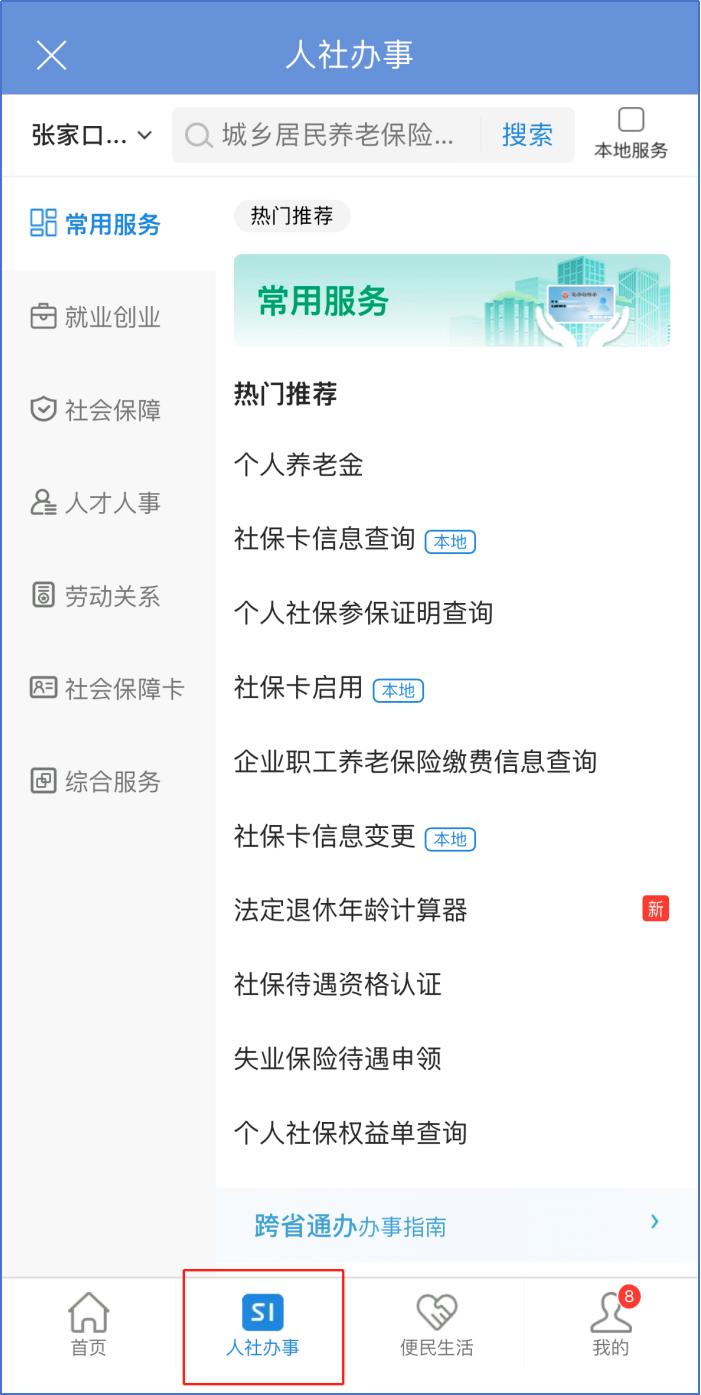Tap the 搜索 button
This screenshot has width=701, height=1395.
(527, 135)
